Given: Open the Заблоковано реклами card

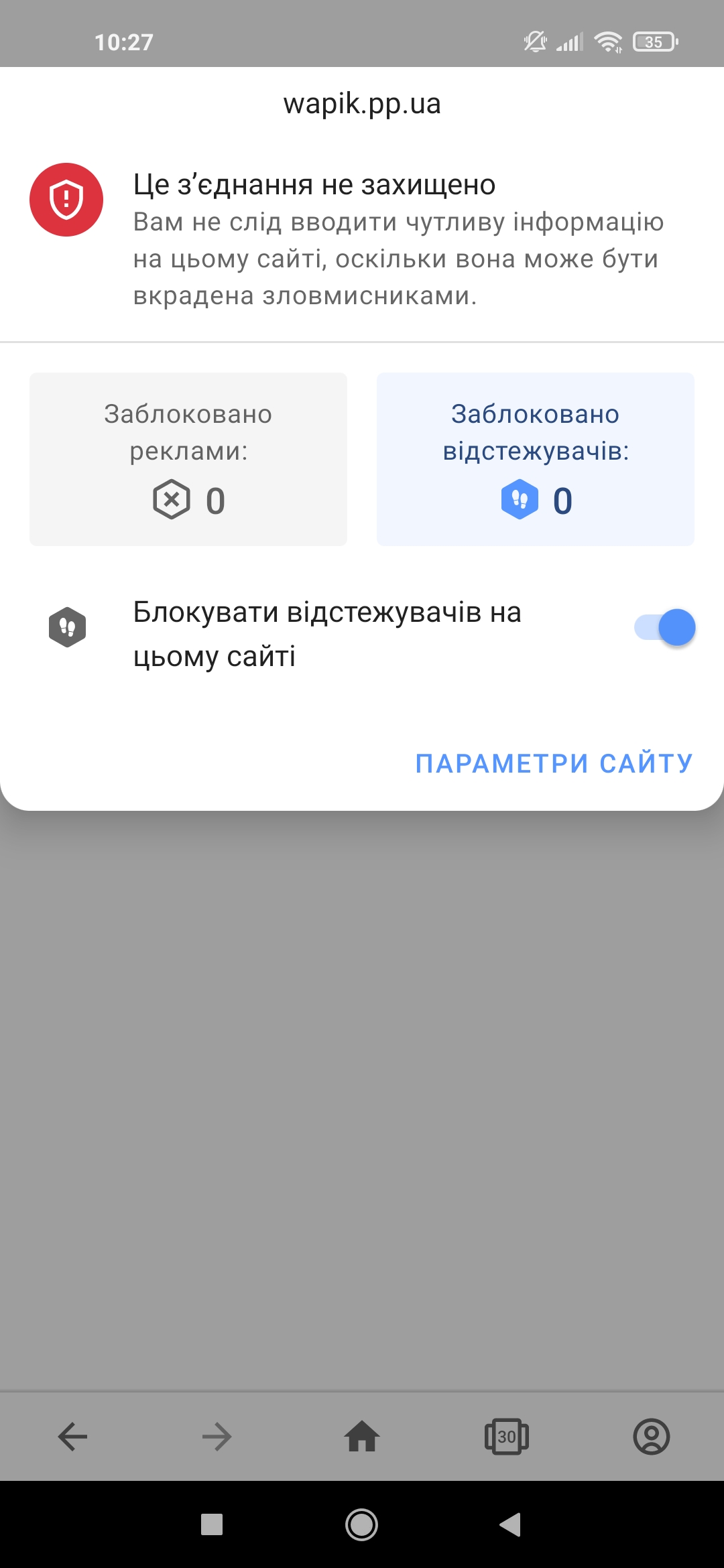Looking at the screenshot, I should coord(188,460).
